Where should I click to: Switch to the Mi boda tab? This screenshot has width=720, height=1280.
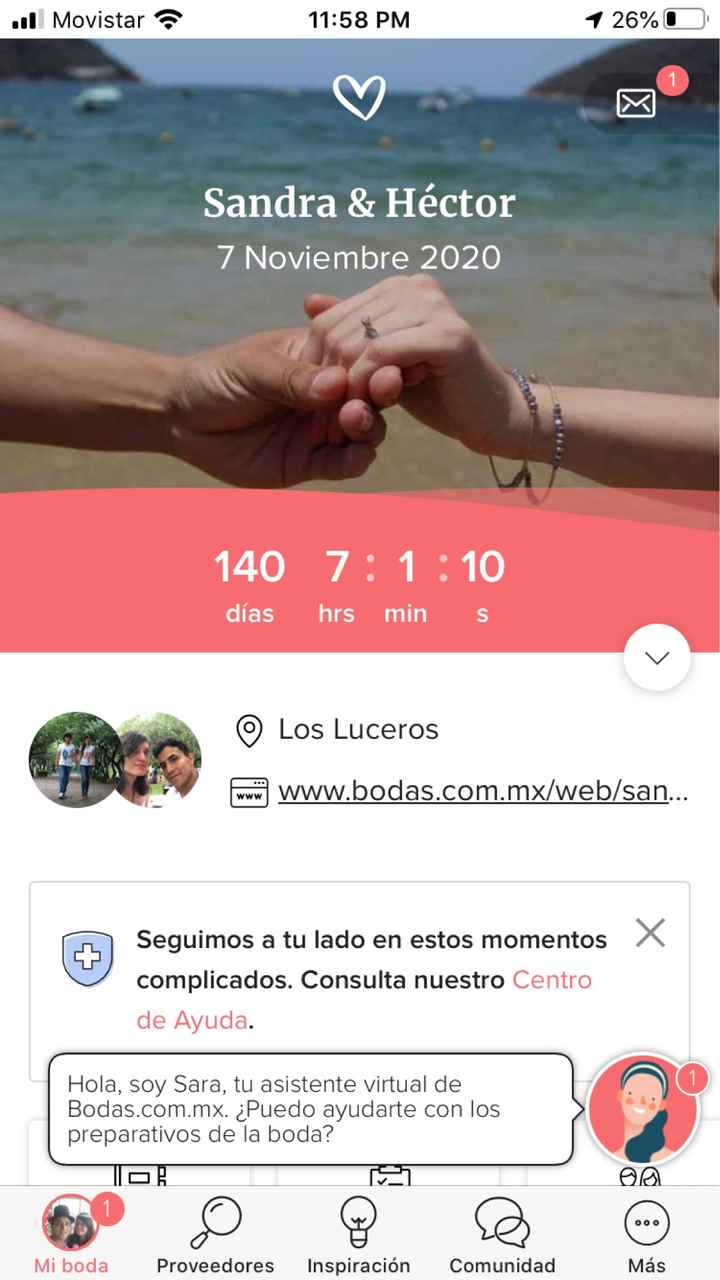click(69, 1230)
